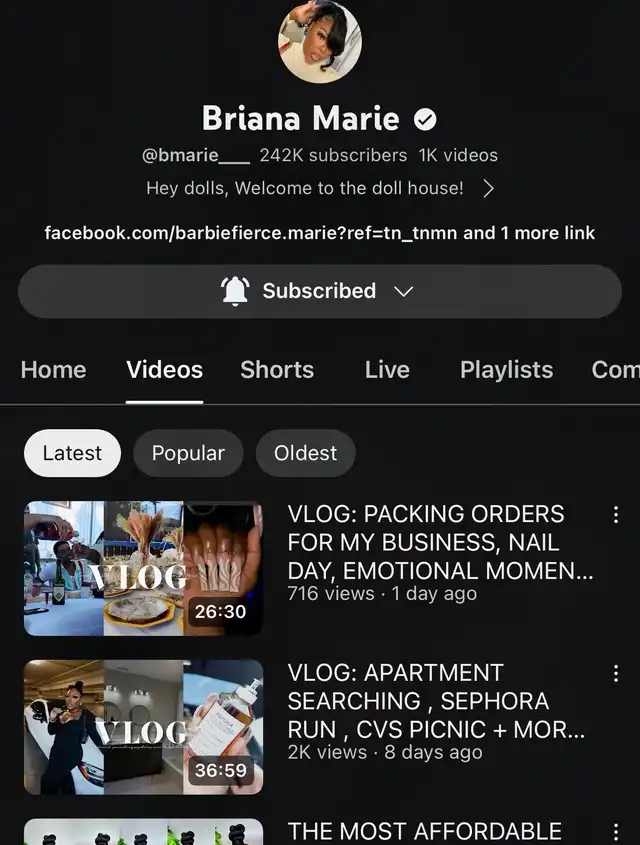
Task: Open the Subscribed notification options dropdown
Action: [319, 291]
